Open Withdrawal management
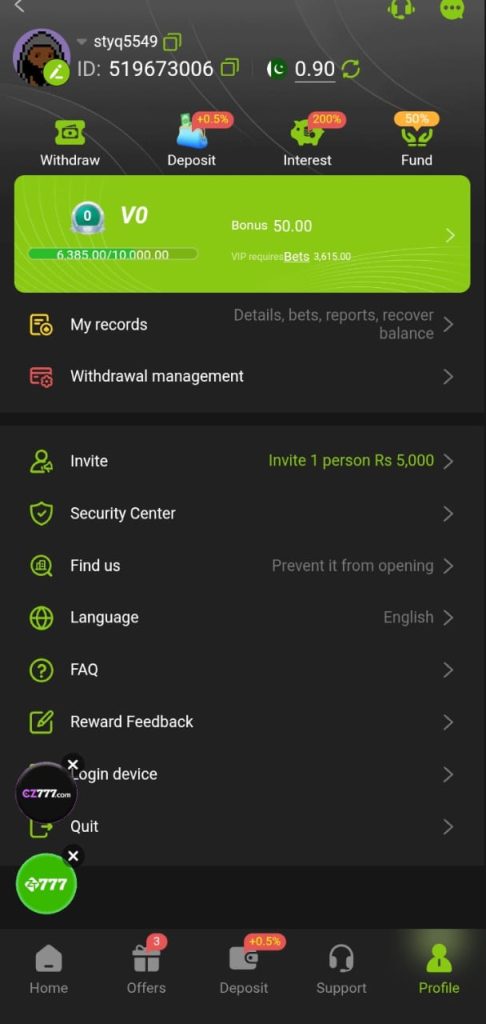The image size is (486, 1024). [242, 377]
